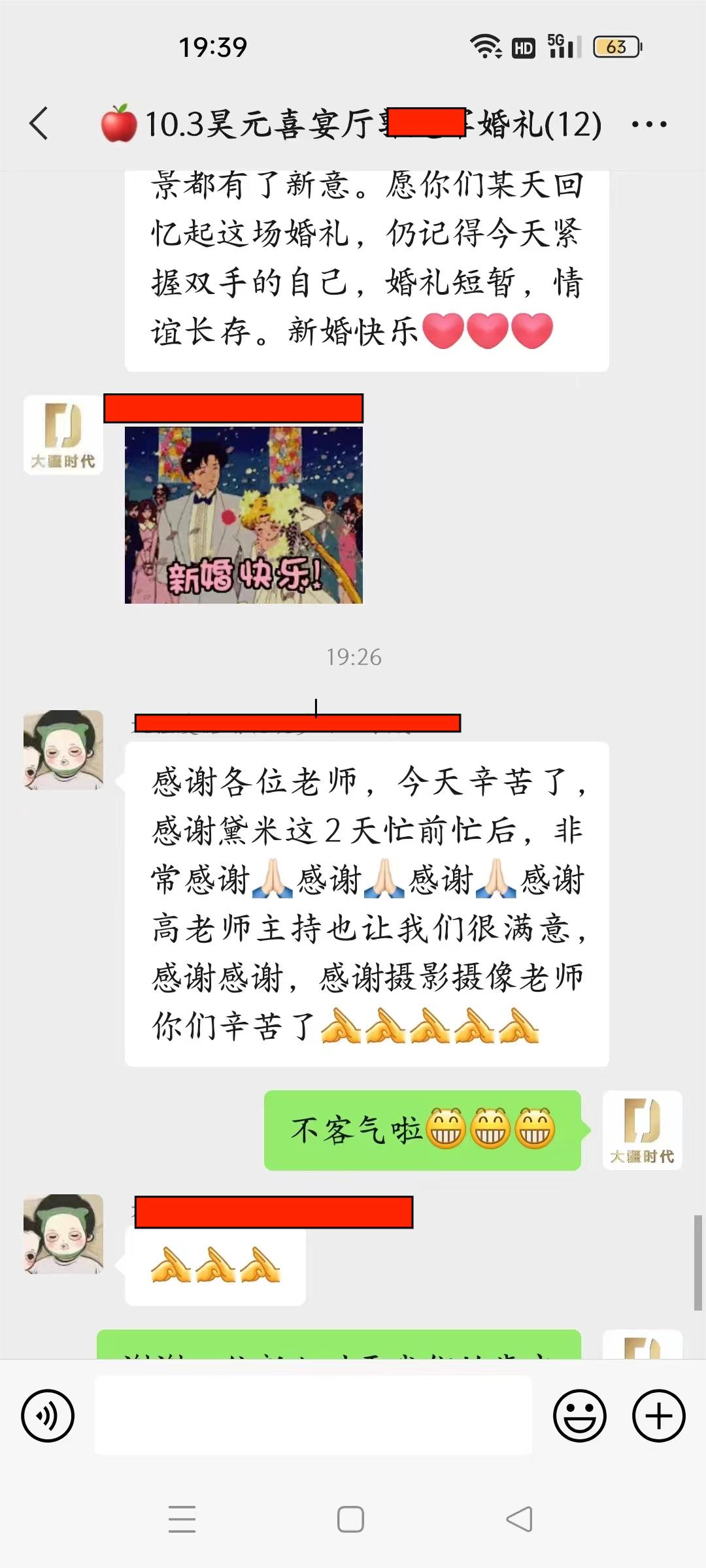This screenshot has height=1568, width=706.
Task: Tap the system back navigation button
Action: click(x=520, y=1519)
